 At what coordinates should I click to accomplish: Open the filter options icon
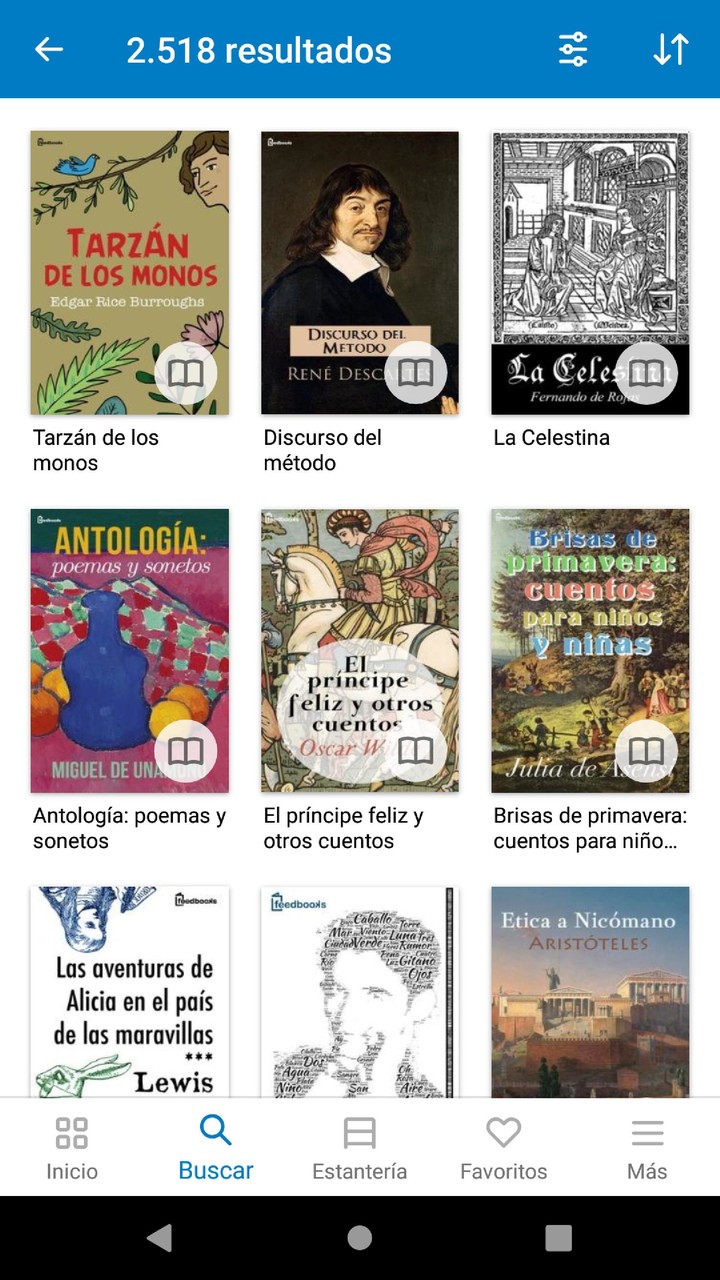point(573,49)
